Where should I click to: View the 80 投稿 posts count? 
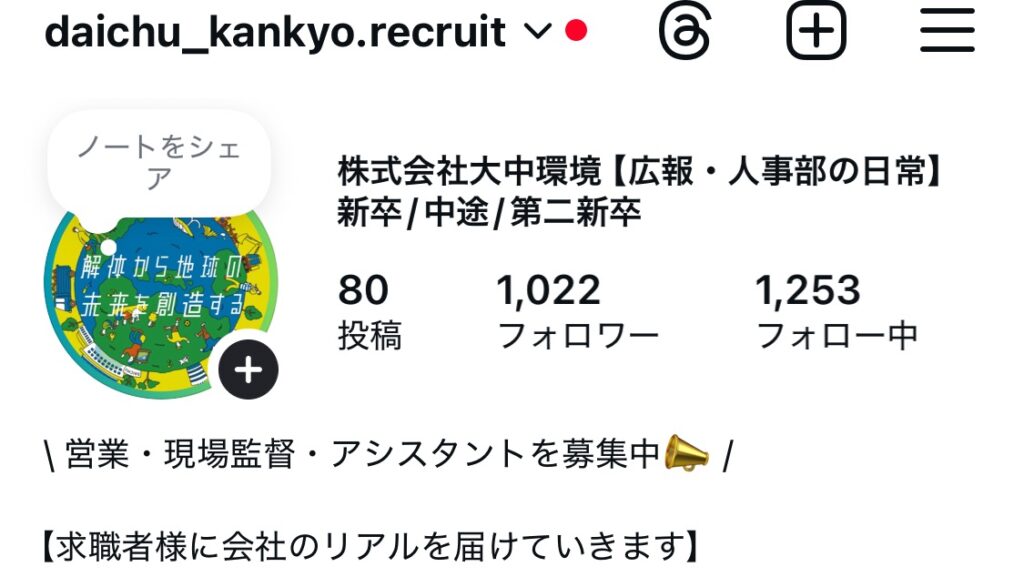(x=369, y=312)
